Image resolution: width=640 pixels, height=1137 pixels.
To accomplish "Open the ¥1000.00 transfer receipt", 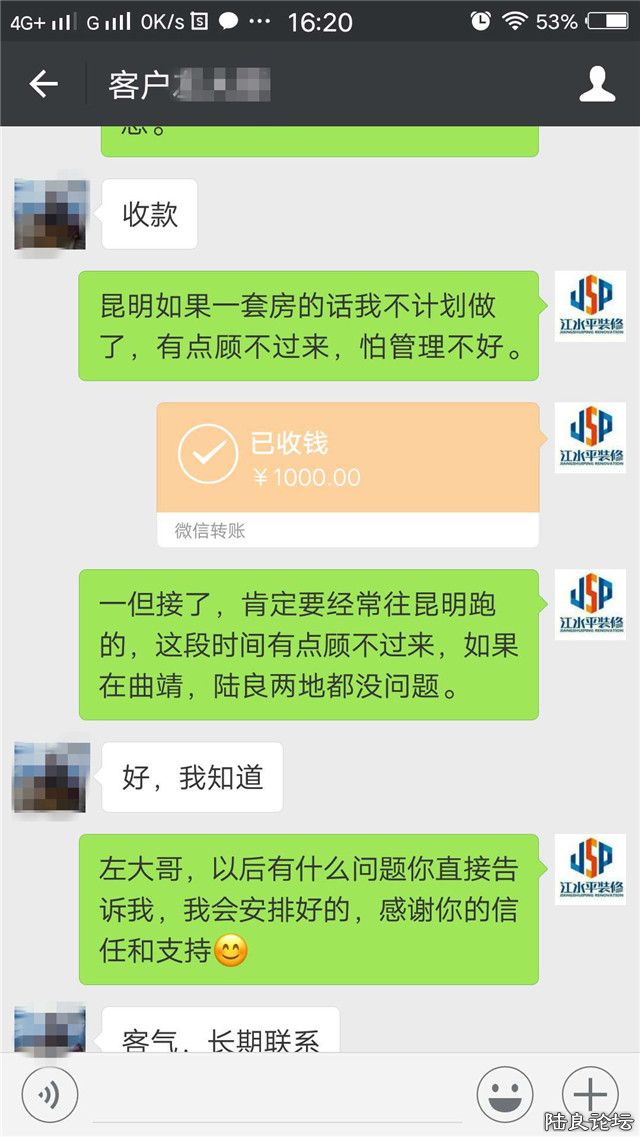I will pyautogui.click(x=348, y=461).
